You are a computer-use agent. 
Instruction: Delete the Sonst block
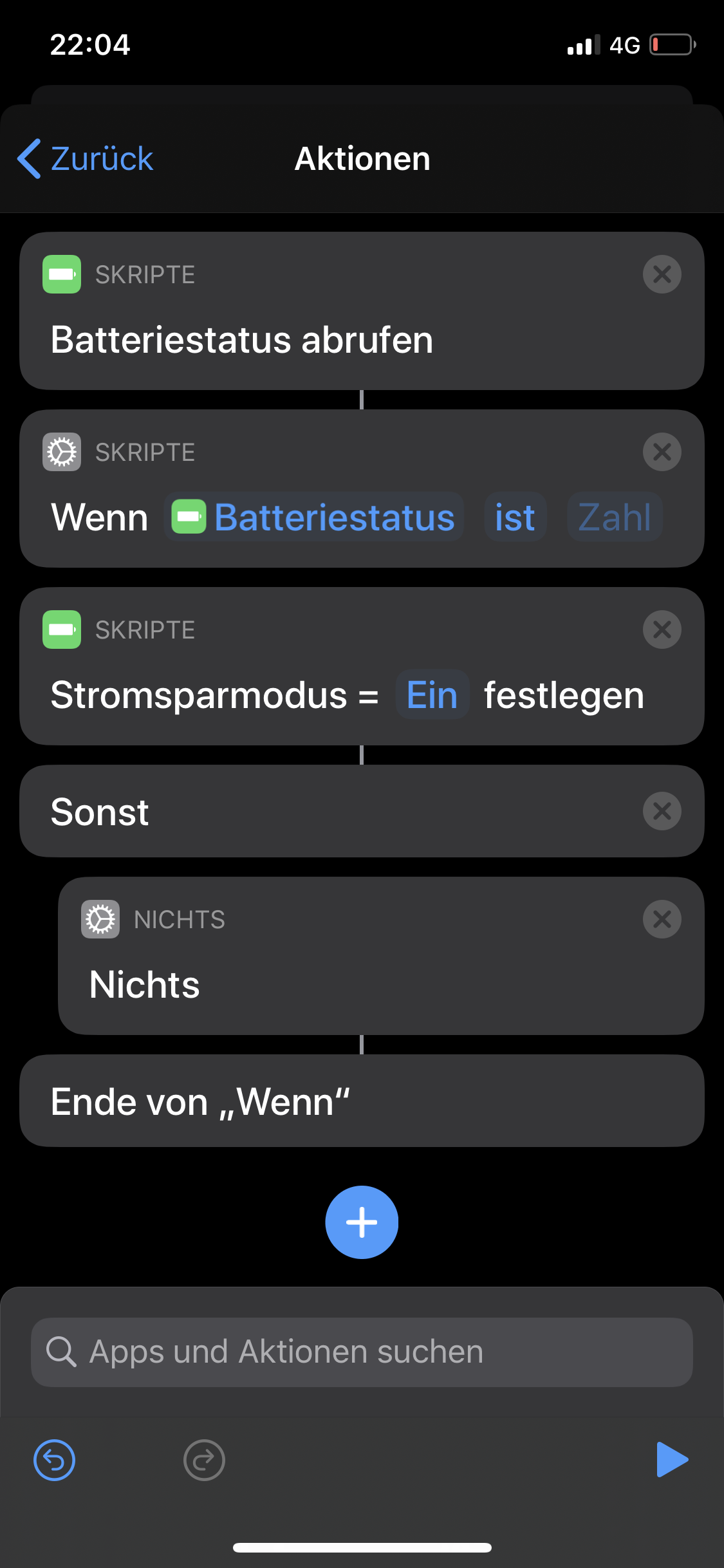point(662,811)
